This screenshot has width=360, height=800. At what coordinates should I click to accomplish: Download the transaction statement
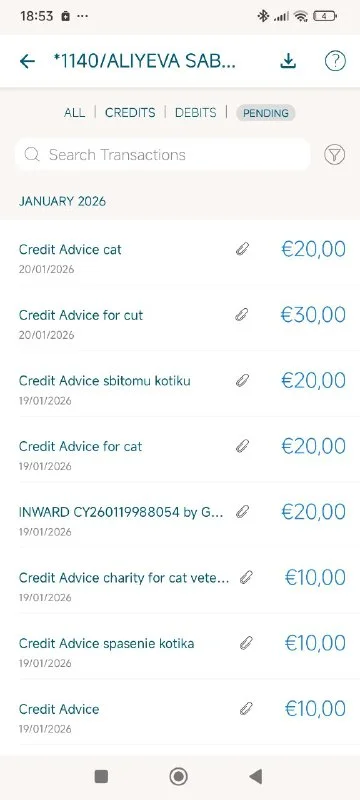click(288, 61)
